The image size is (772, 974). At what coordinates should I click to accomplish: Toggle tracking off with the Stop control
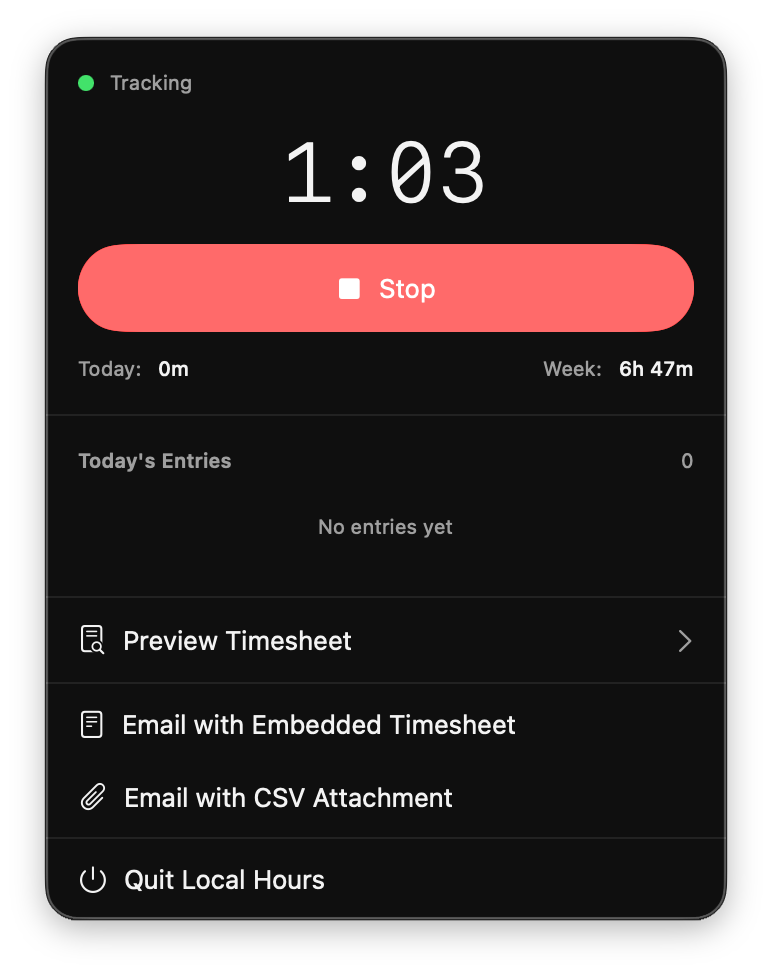(x=386, y=288)
